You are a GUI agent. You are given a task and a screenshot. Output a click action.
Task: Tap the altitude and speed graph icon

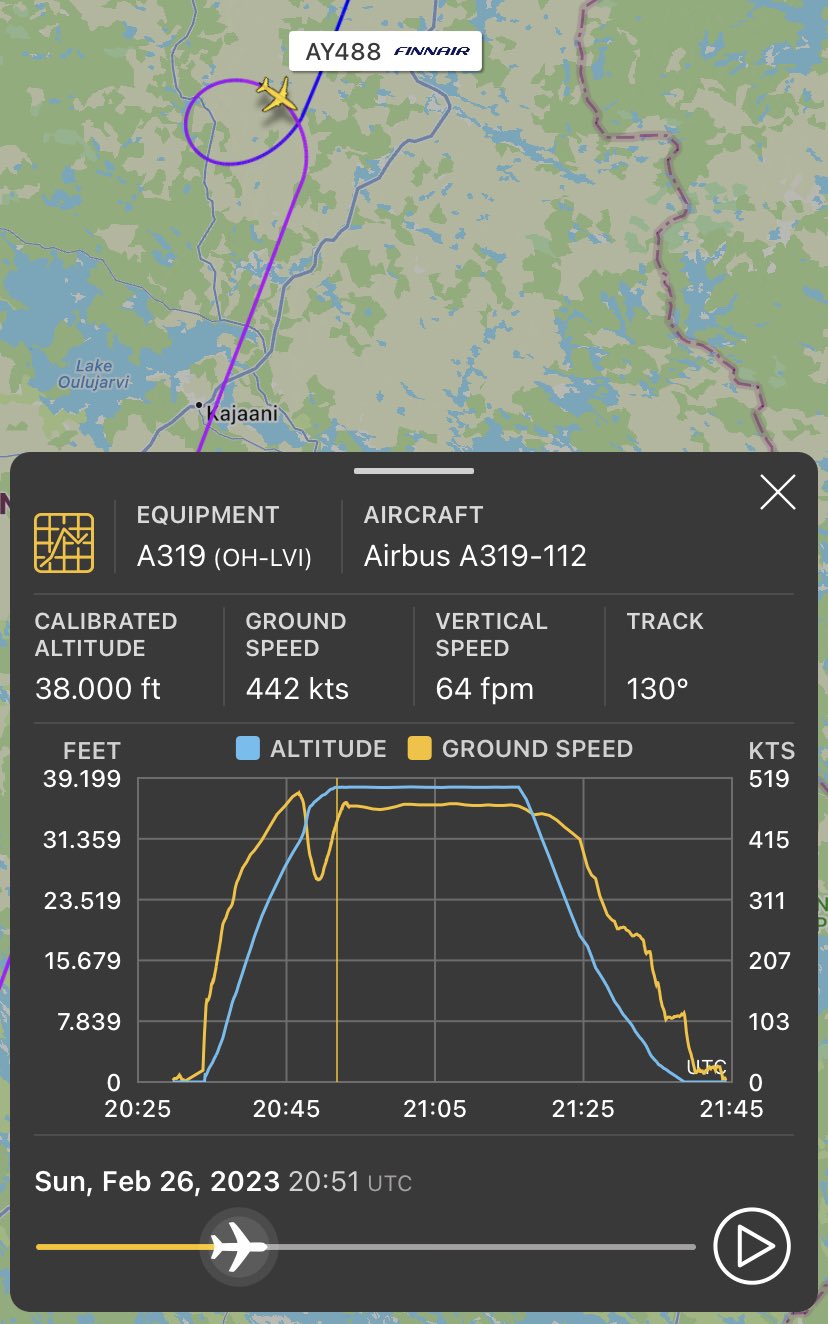64,543
